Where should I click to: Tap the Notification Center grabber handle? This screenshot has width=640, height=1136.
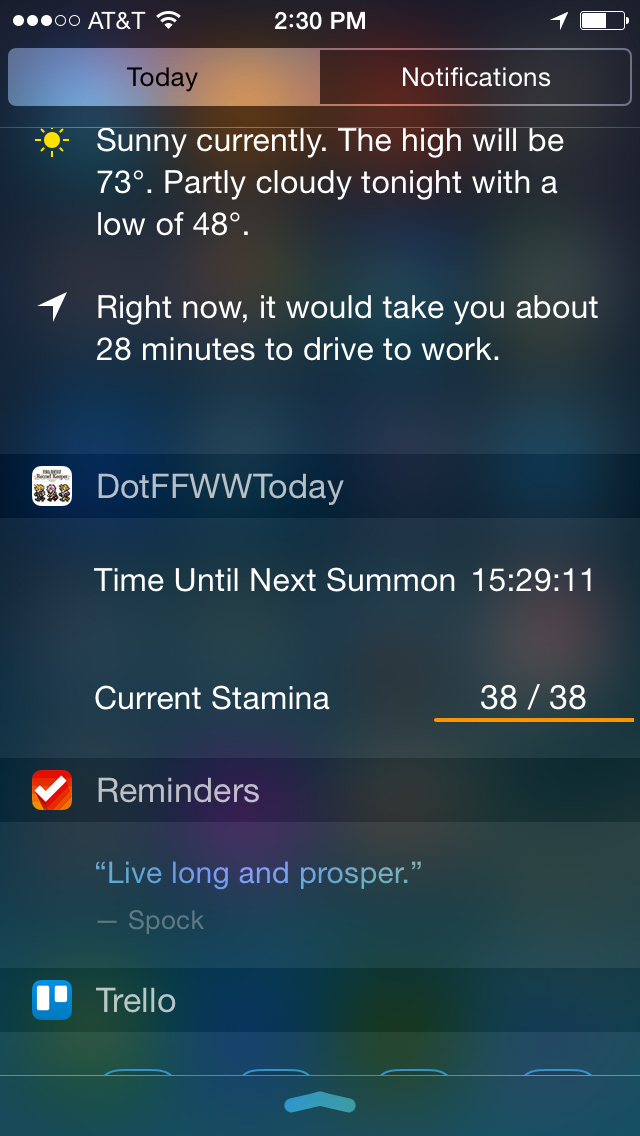click(x=320, y=1103)
